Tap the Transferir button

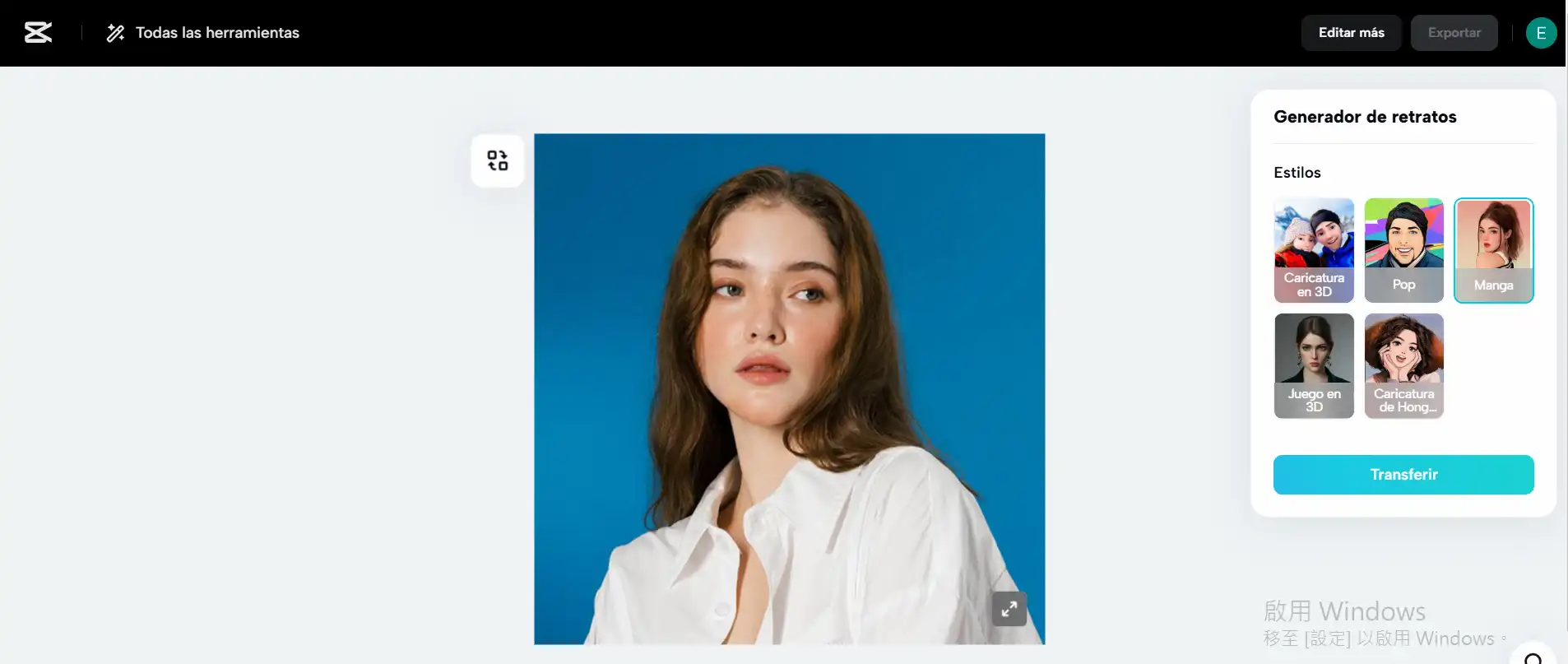pos(1403,475)
